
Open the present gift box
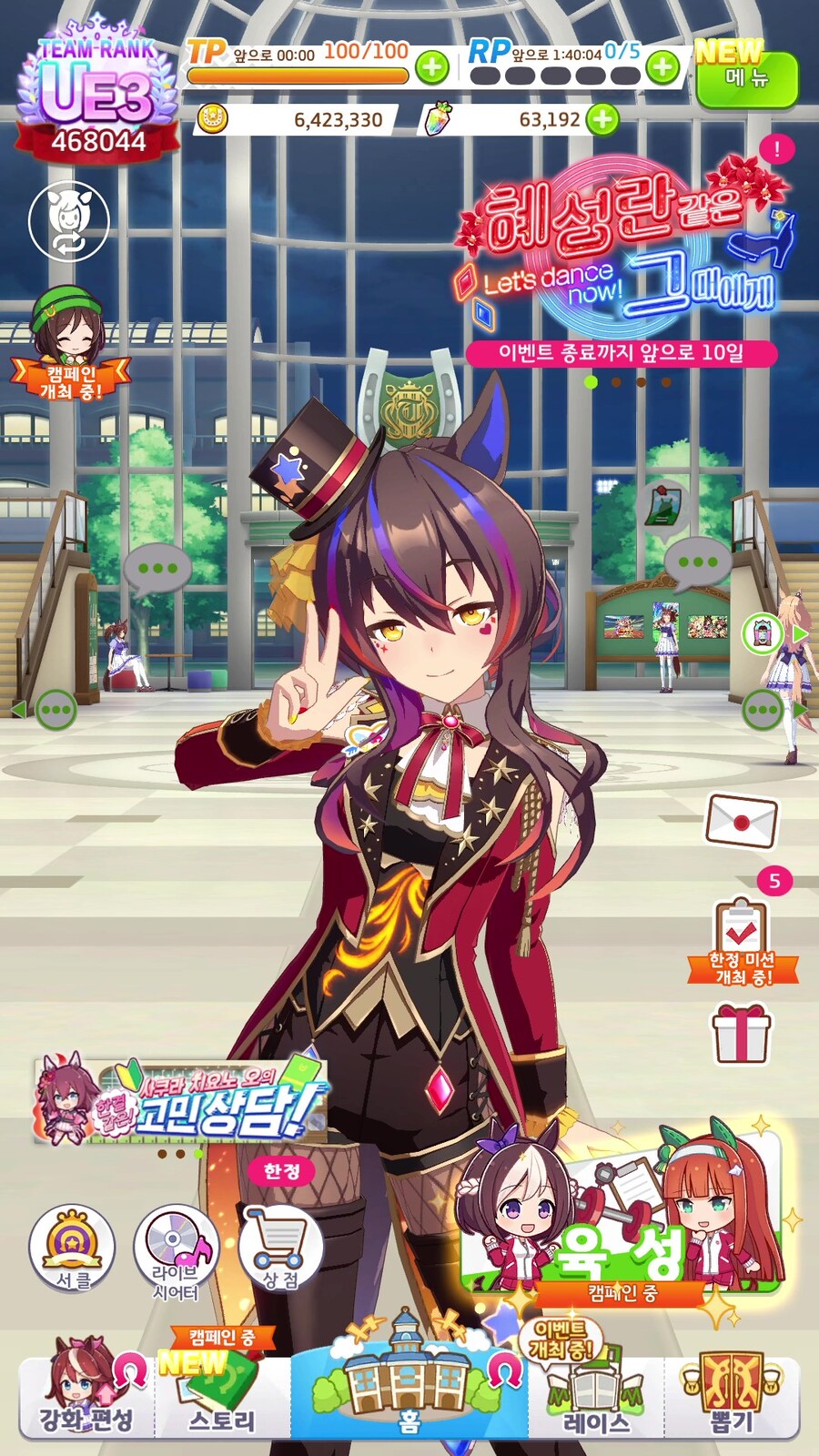tap(741, 1035)
